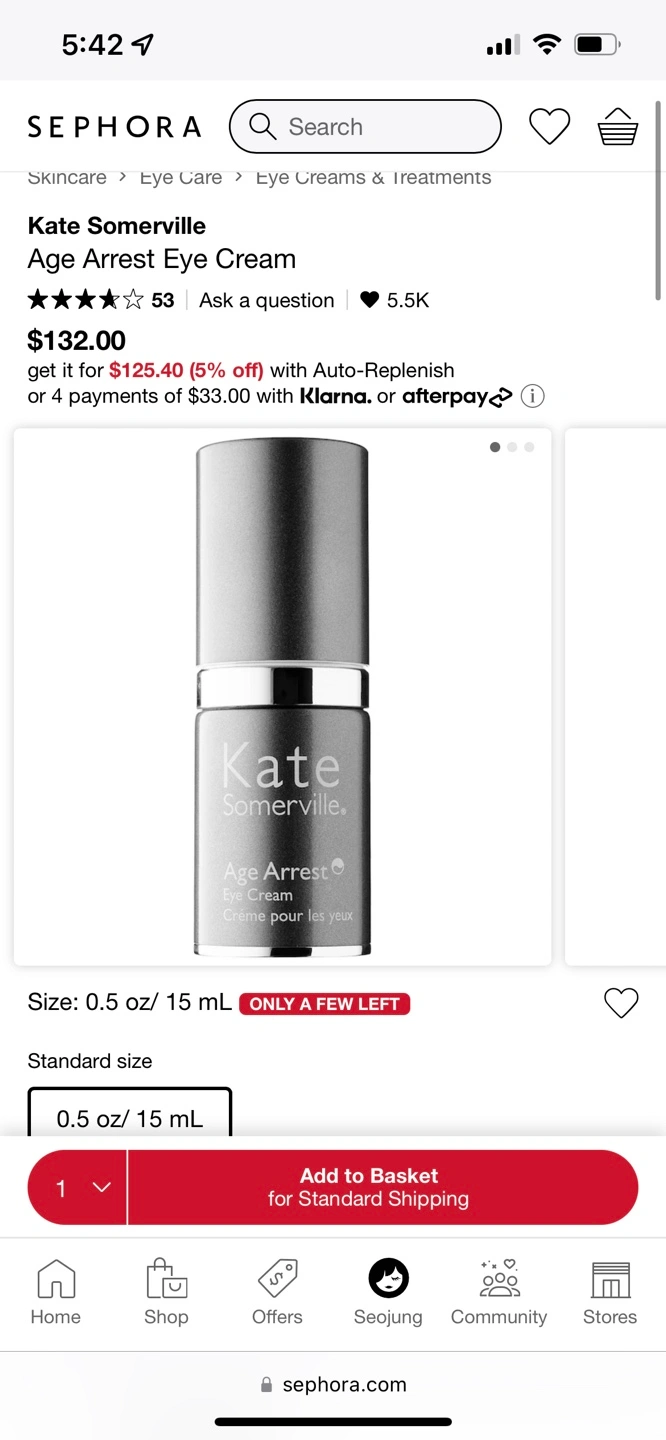Switch to the Community tab
This screenshot has width=666, height=1440.
pyautogui.click(x=499, y=1292)
